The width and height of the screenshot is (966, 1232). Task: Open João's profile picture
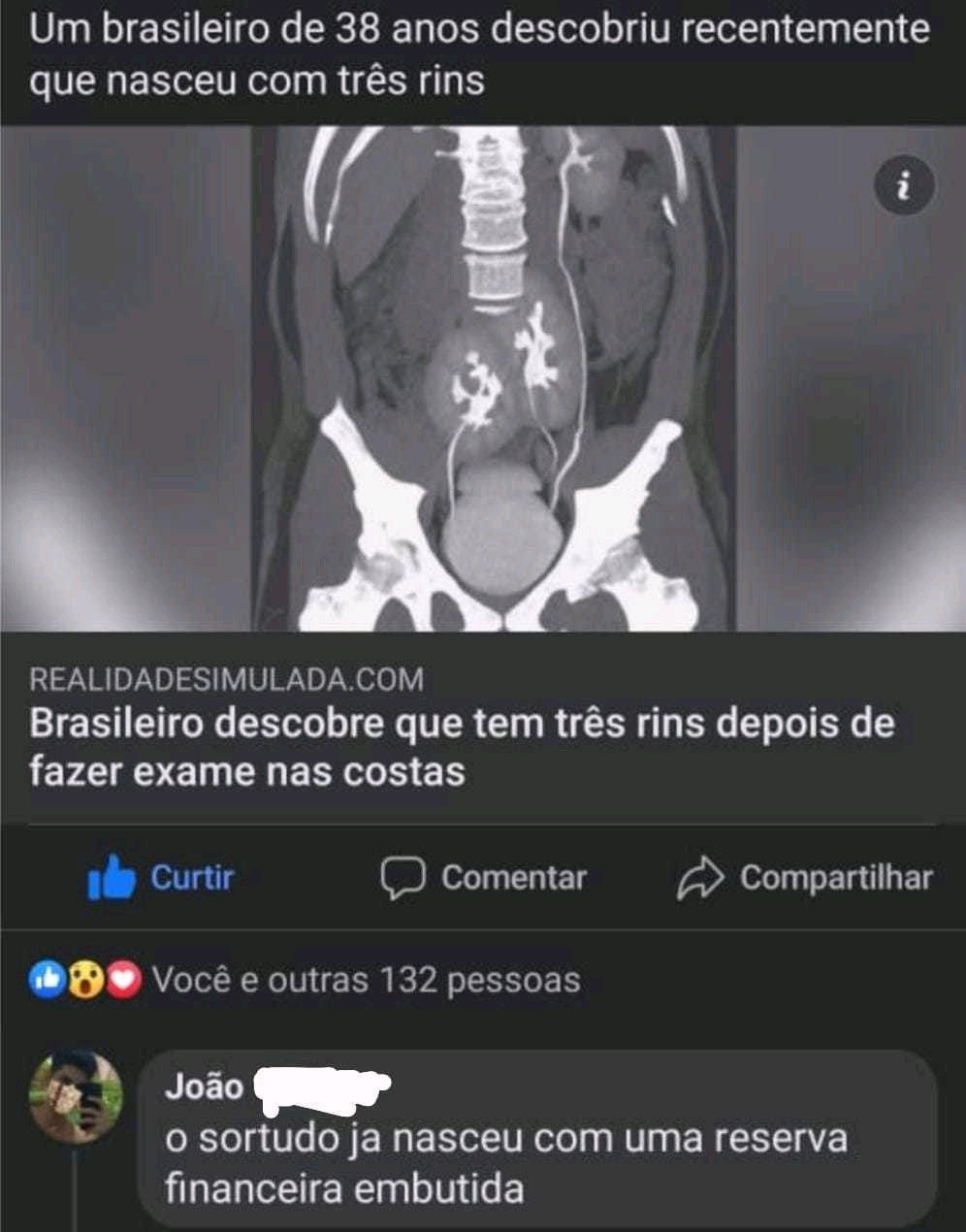coord(77,1093)
